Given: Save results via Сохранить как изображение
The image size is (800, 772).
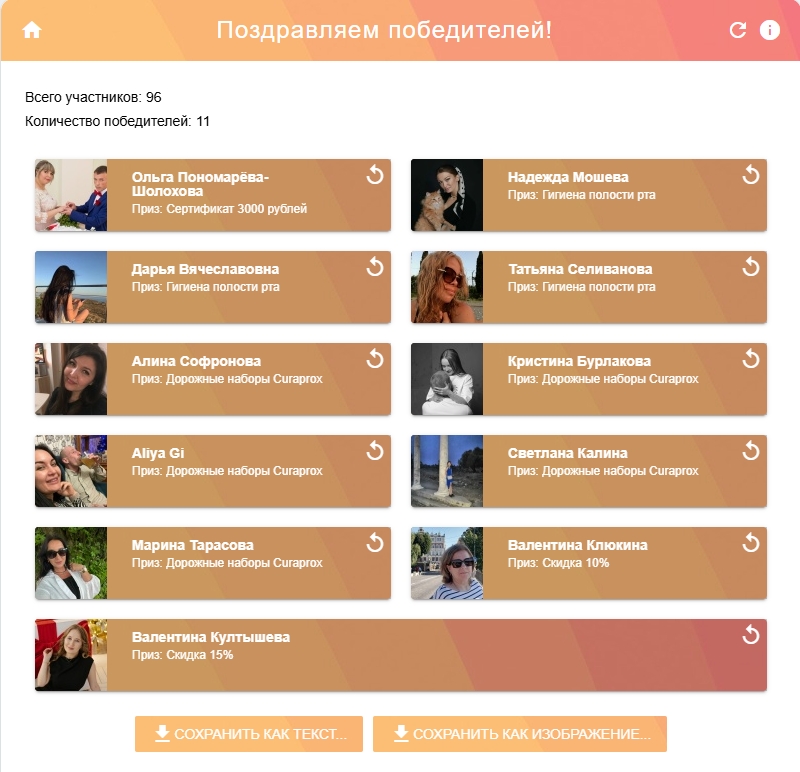Looking at the screenshot, I should pos(520,734).
